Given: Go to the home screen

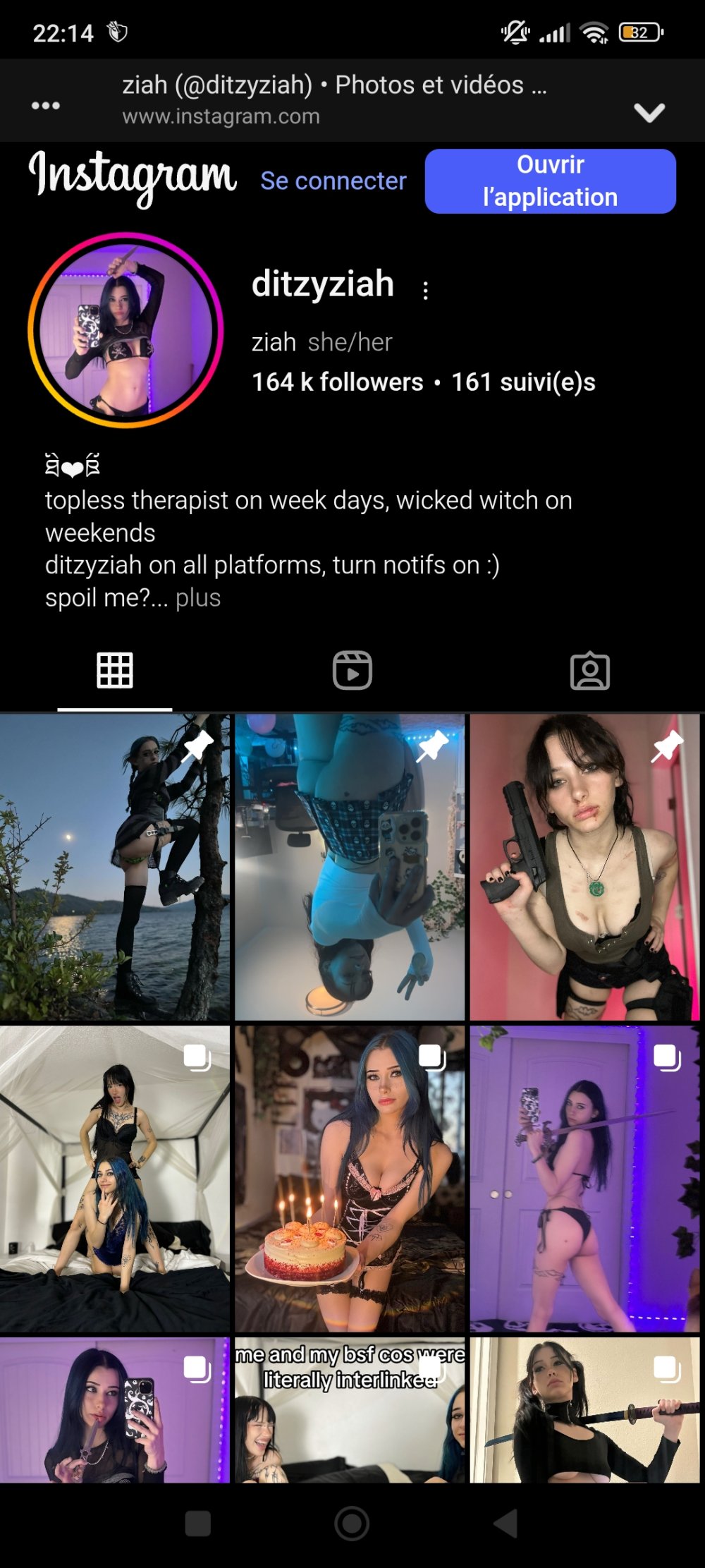Looking at the screenshot, I should pyautogui.click(x=352, y=1524).
